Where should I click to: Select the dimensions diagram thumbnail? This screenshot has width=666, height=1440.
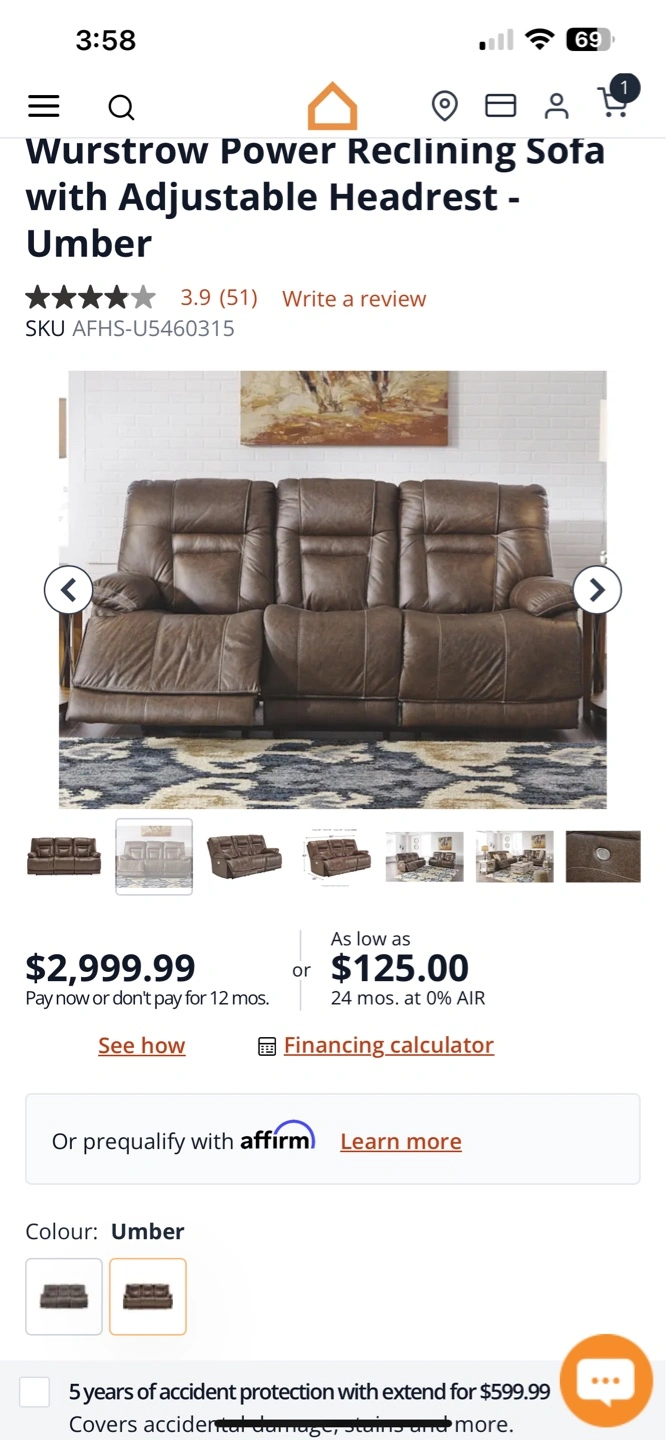[337, 857]
